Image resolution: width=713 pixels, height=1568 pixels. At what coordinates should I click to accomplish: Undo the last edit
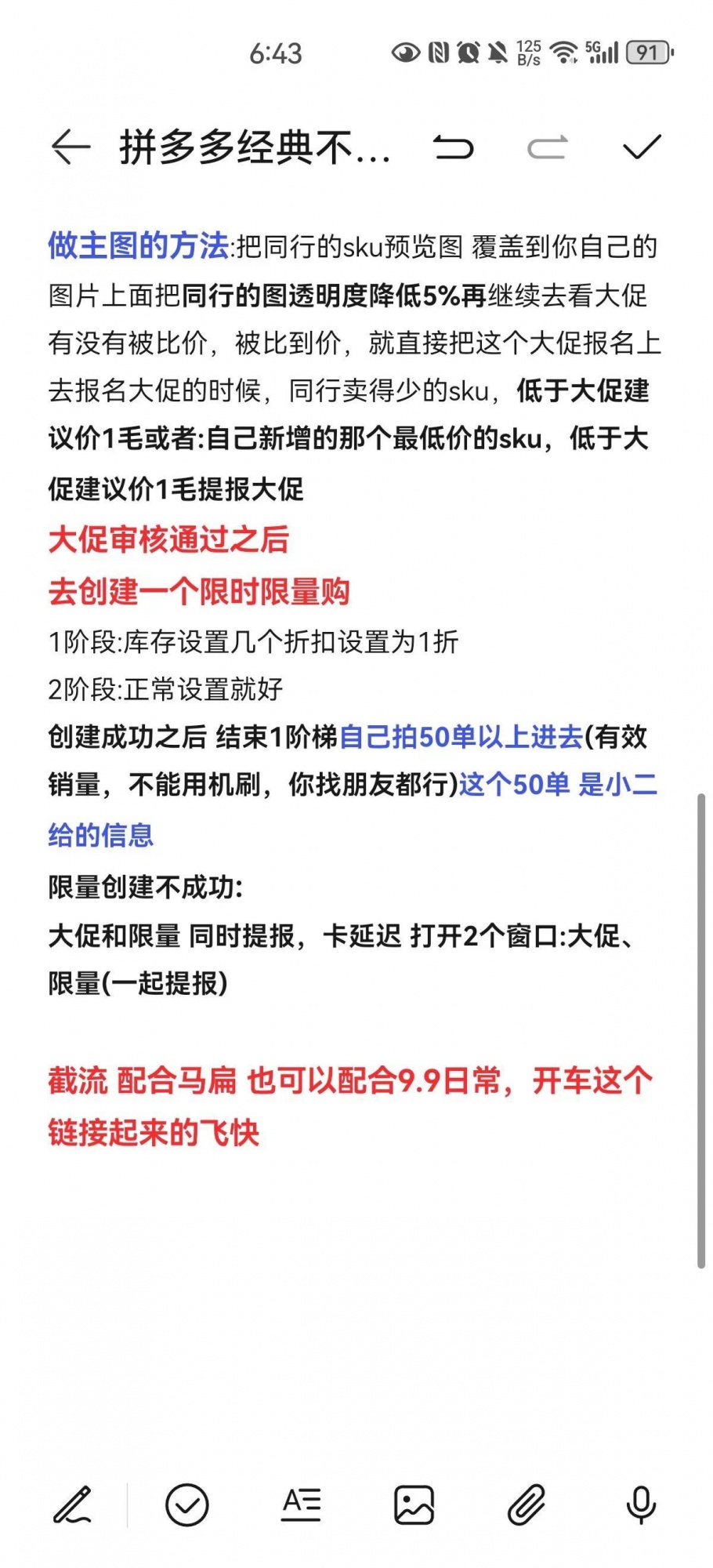453,147
